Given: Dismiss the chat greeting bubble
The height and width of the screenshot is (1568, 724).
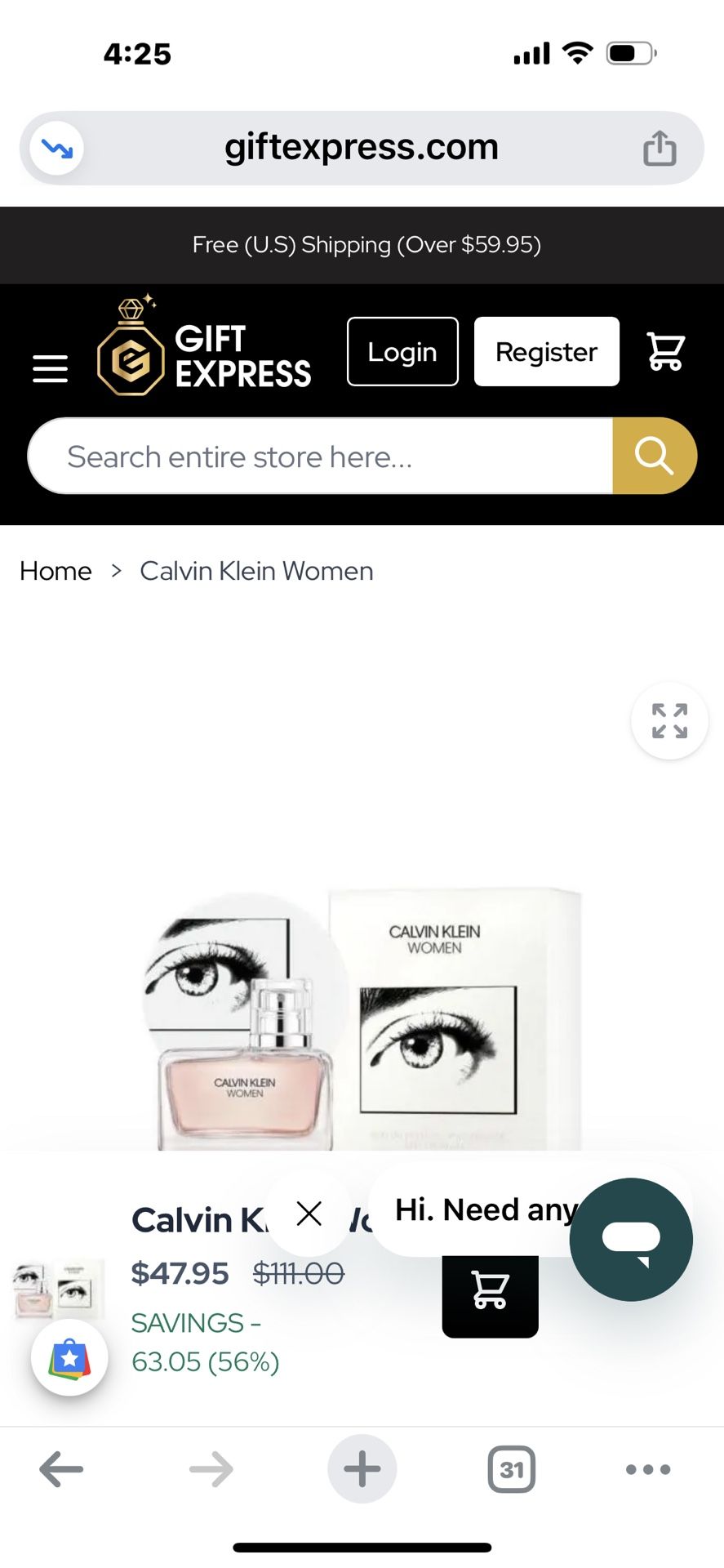Looking at the screenshot, I should coord(309,1214).
